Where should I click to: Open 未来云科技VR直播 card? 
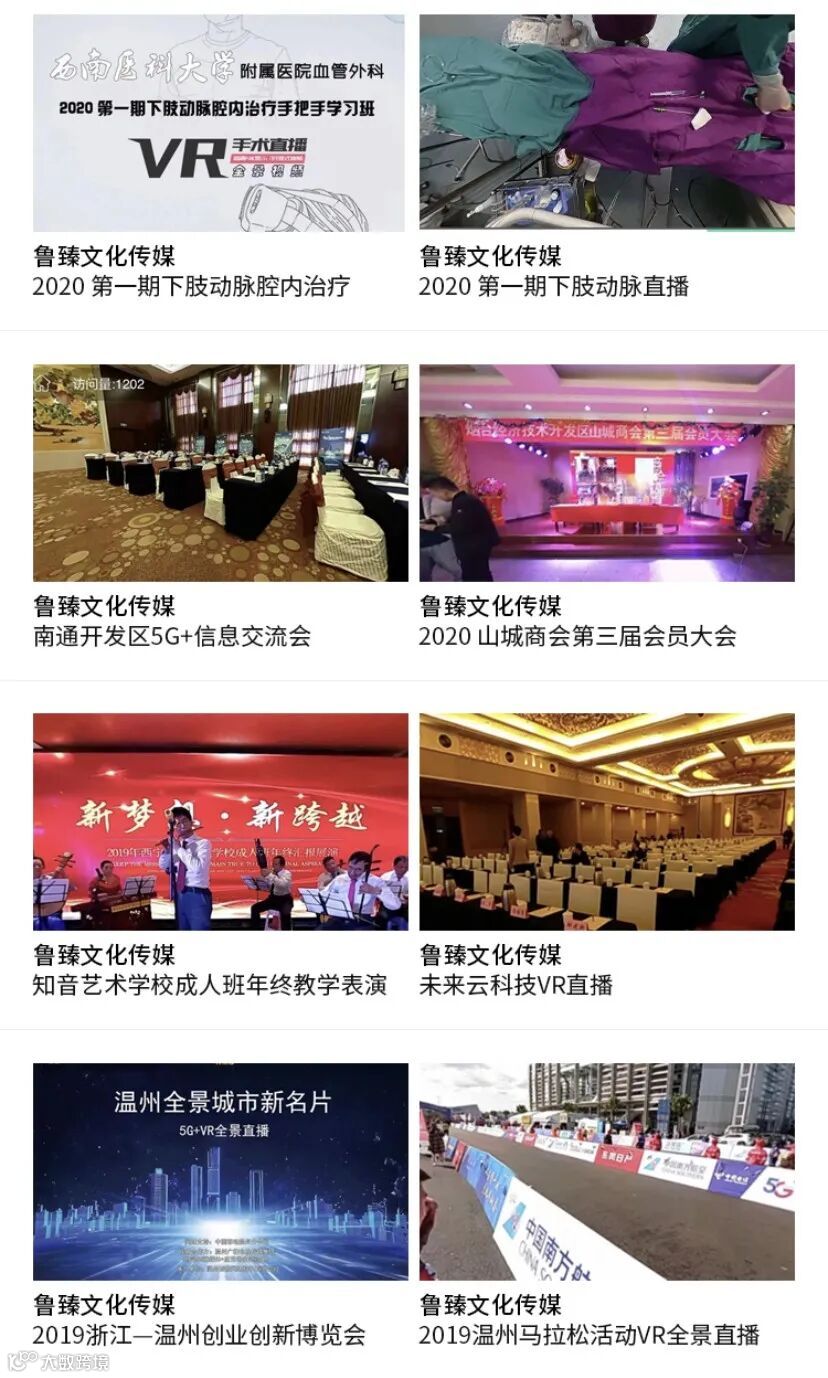606,821
